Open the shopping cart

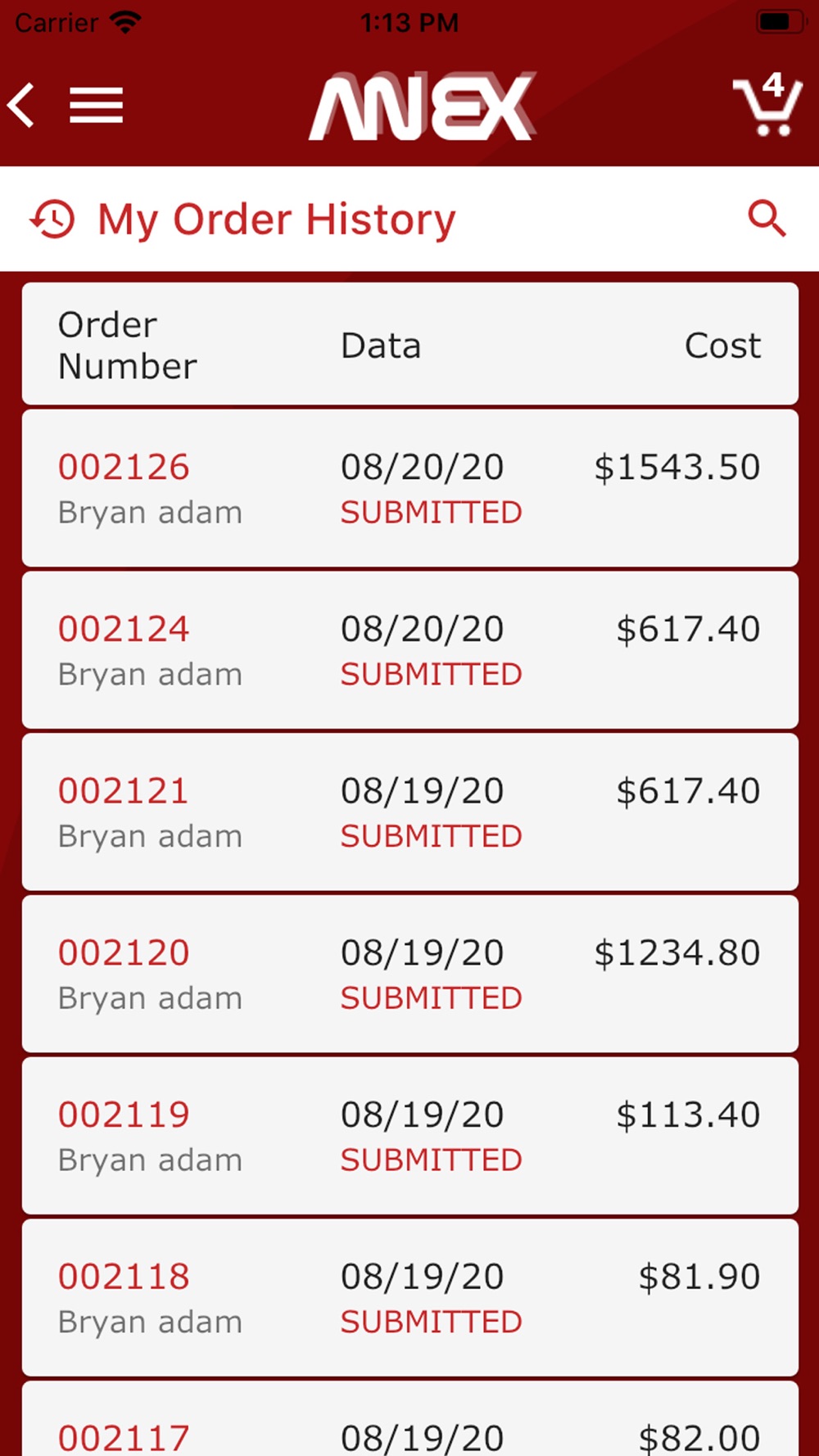tap(767, 105)
